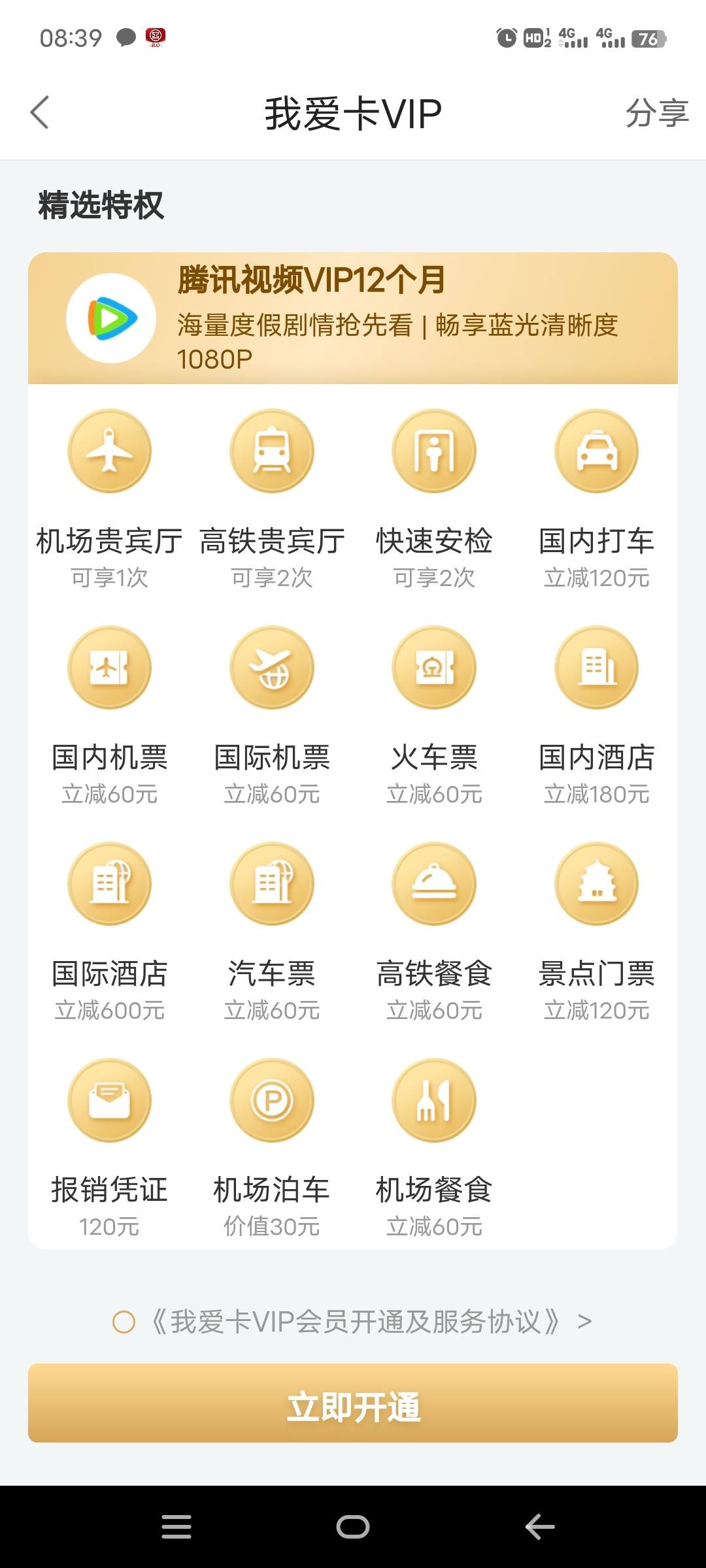Viewport: 706px width, 1568px height.
Task: Read the 我爱卡VIP会员开通及服务协议 link
Action: tap(355, 1322)
